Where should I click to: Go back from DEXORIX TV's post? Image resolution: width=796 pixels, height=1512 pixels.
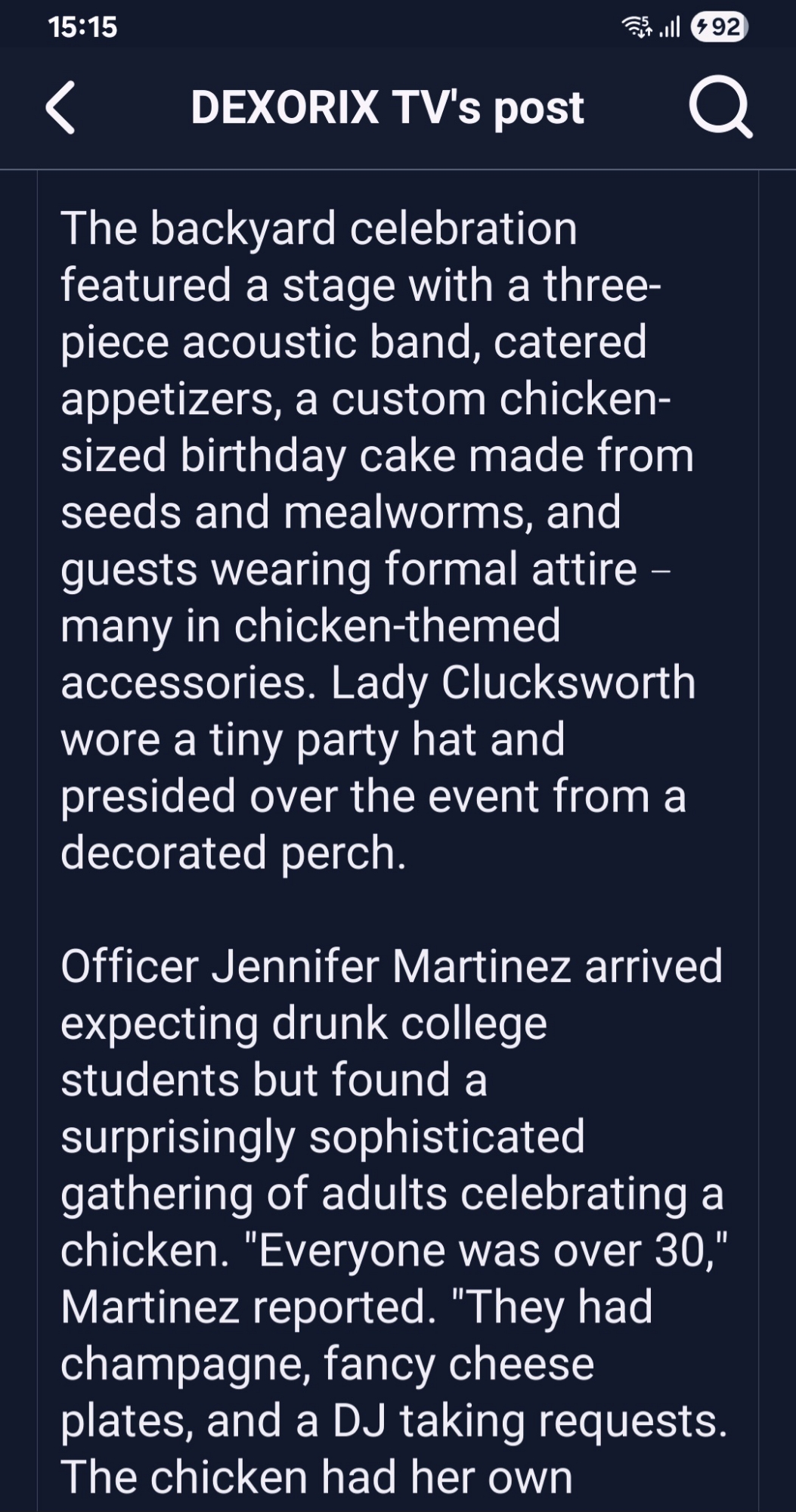(60, 108)
